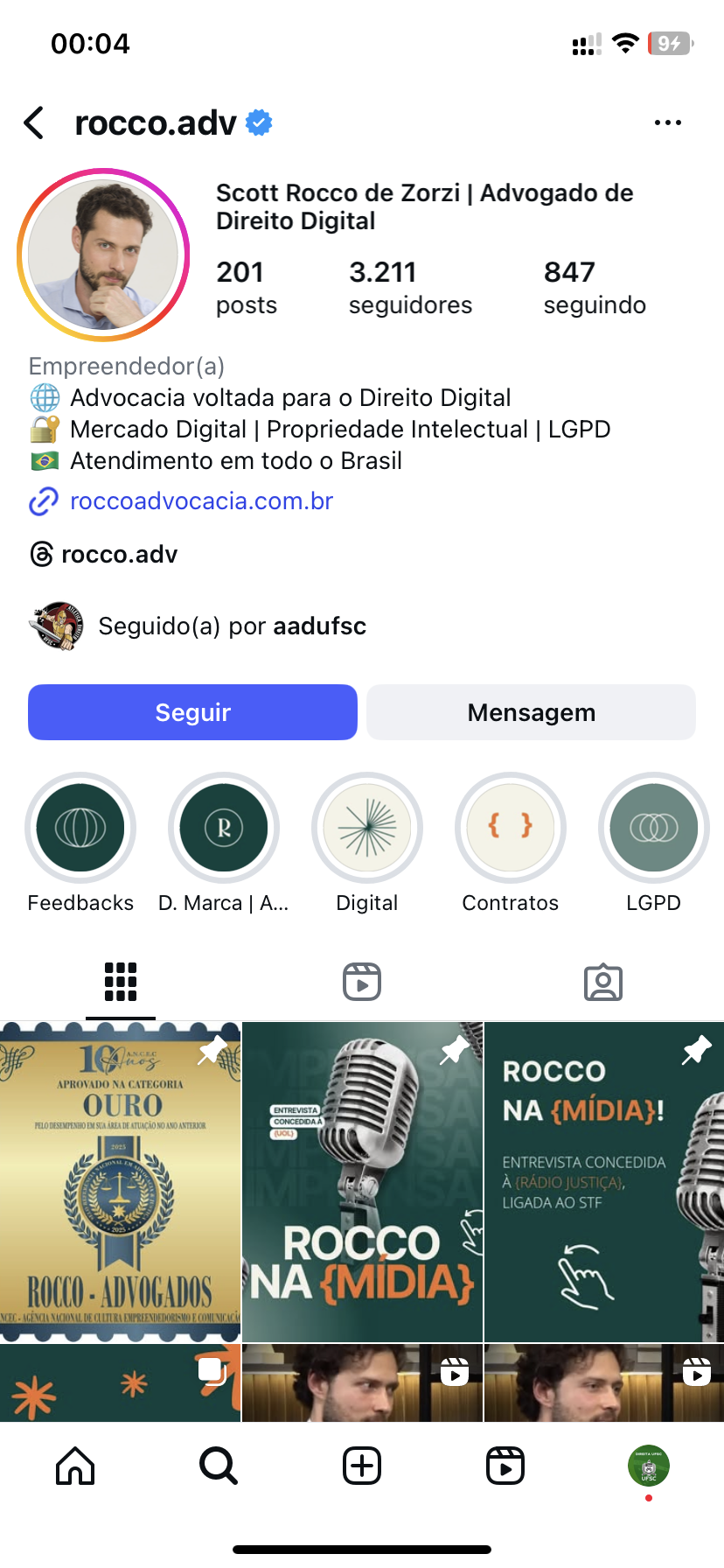Screen dimensions: 724x1568
Task: Send a Mensagem to rocco.adv
Action: [531, 712]
